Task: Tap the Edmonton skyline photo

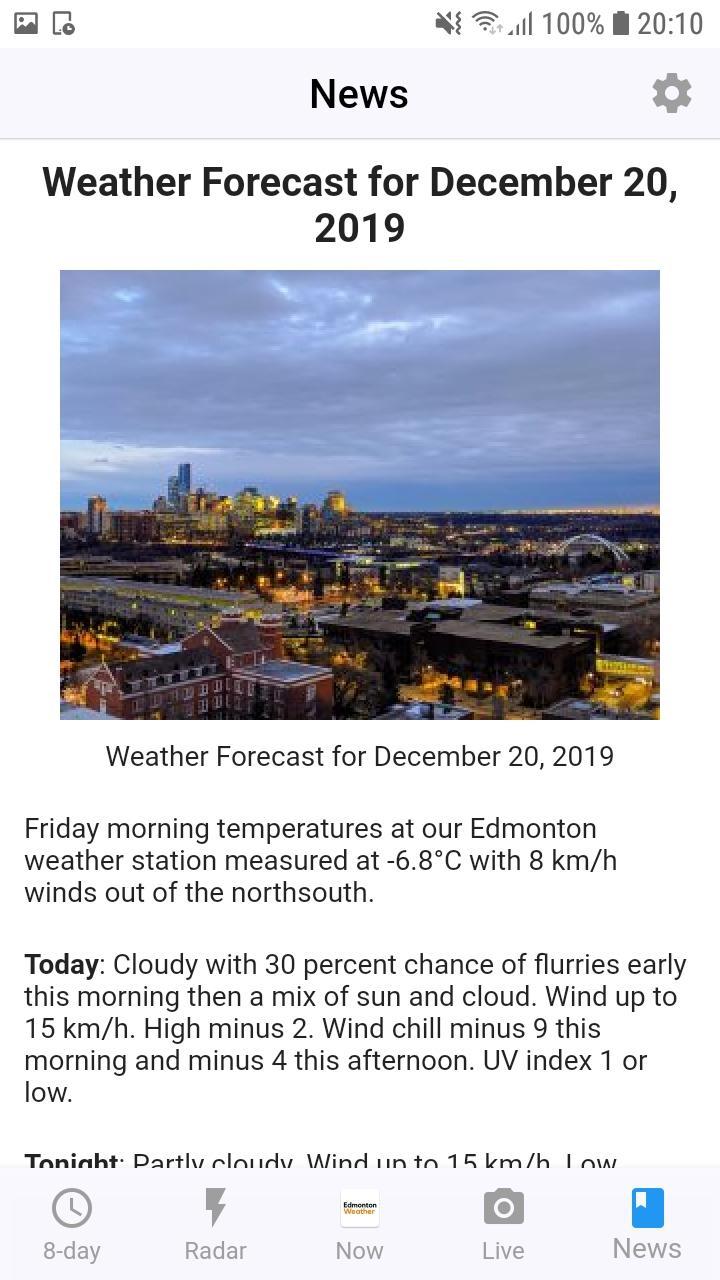Action: click(x=360, y=495)
